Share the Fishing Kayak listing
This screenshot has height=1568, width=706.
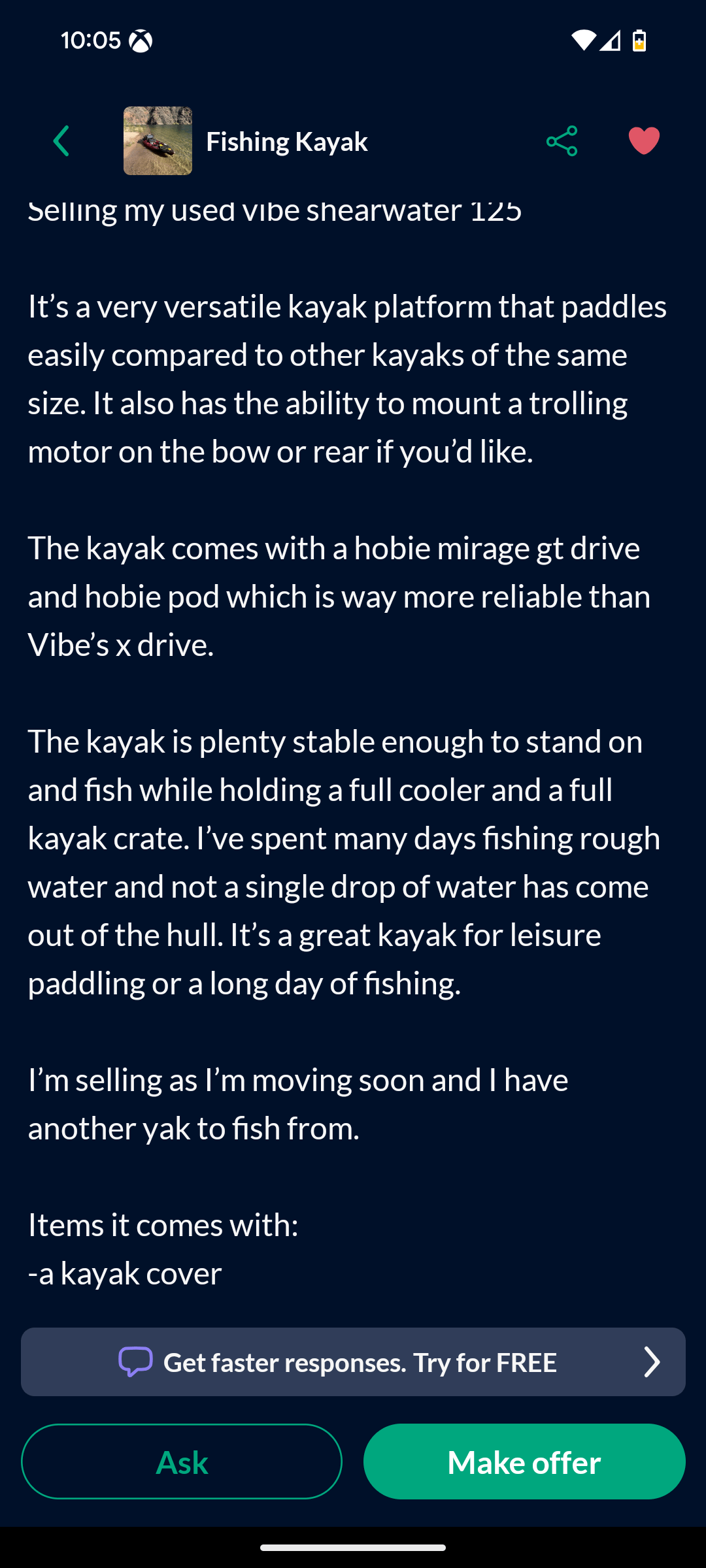tap(562, 141)
